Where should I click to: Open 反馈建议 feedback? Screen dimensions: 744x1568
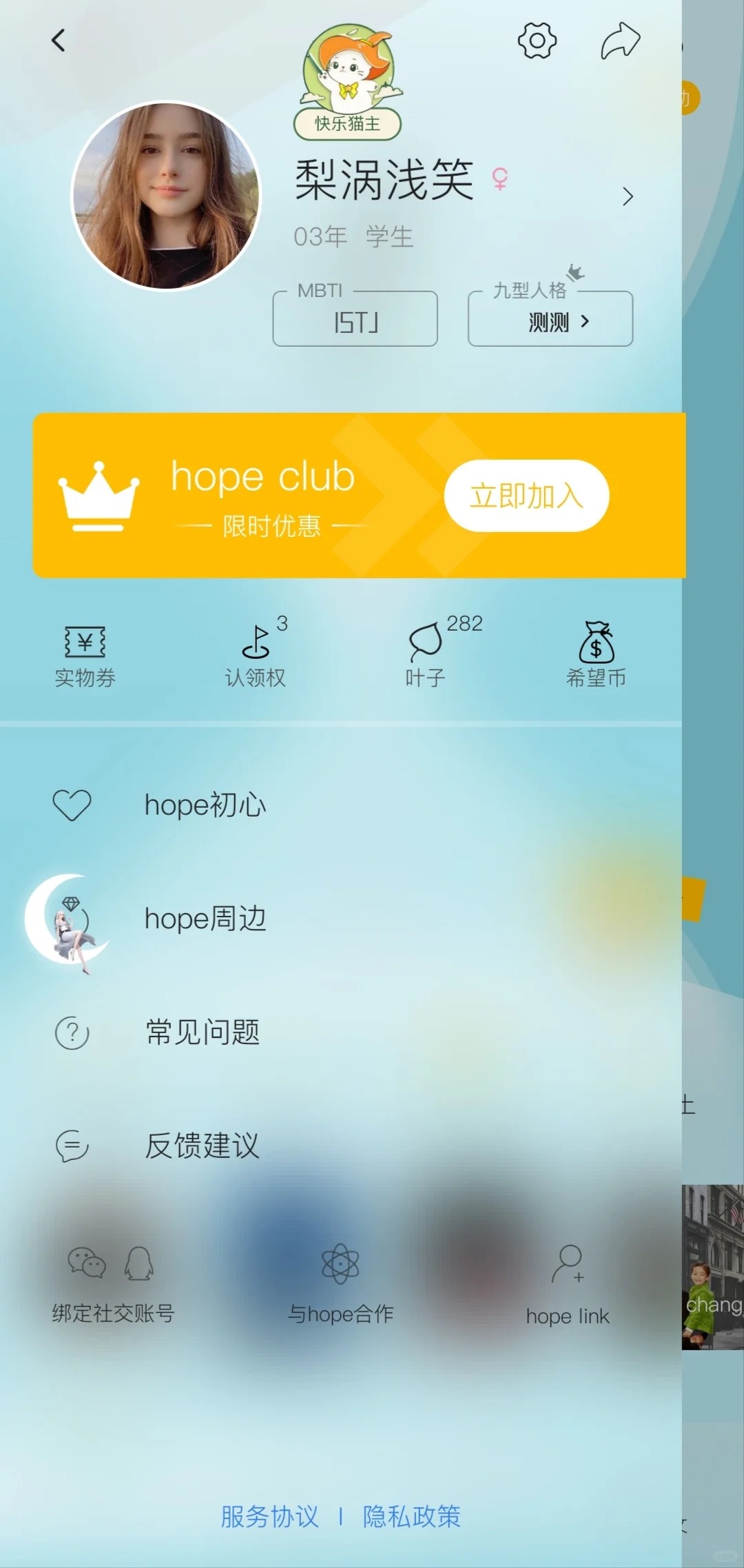[x=203, y=1146]
